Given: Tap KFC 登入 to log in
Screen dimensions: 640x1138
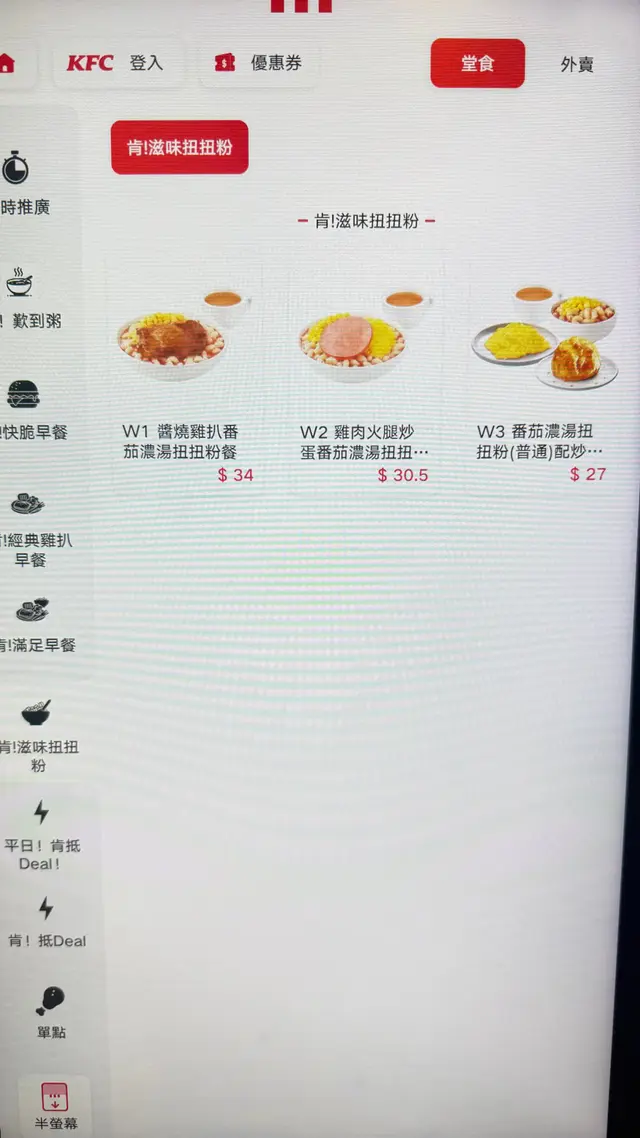Looking at the screenshot, I should (116, 64).
